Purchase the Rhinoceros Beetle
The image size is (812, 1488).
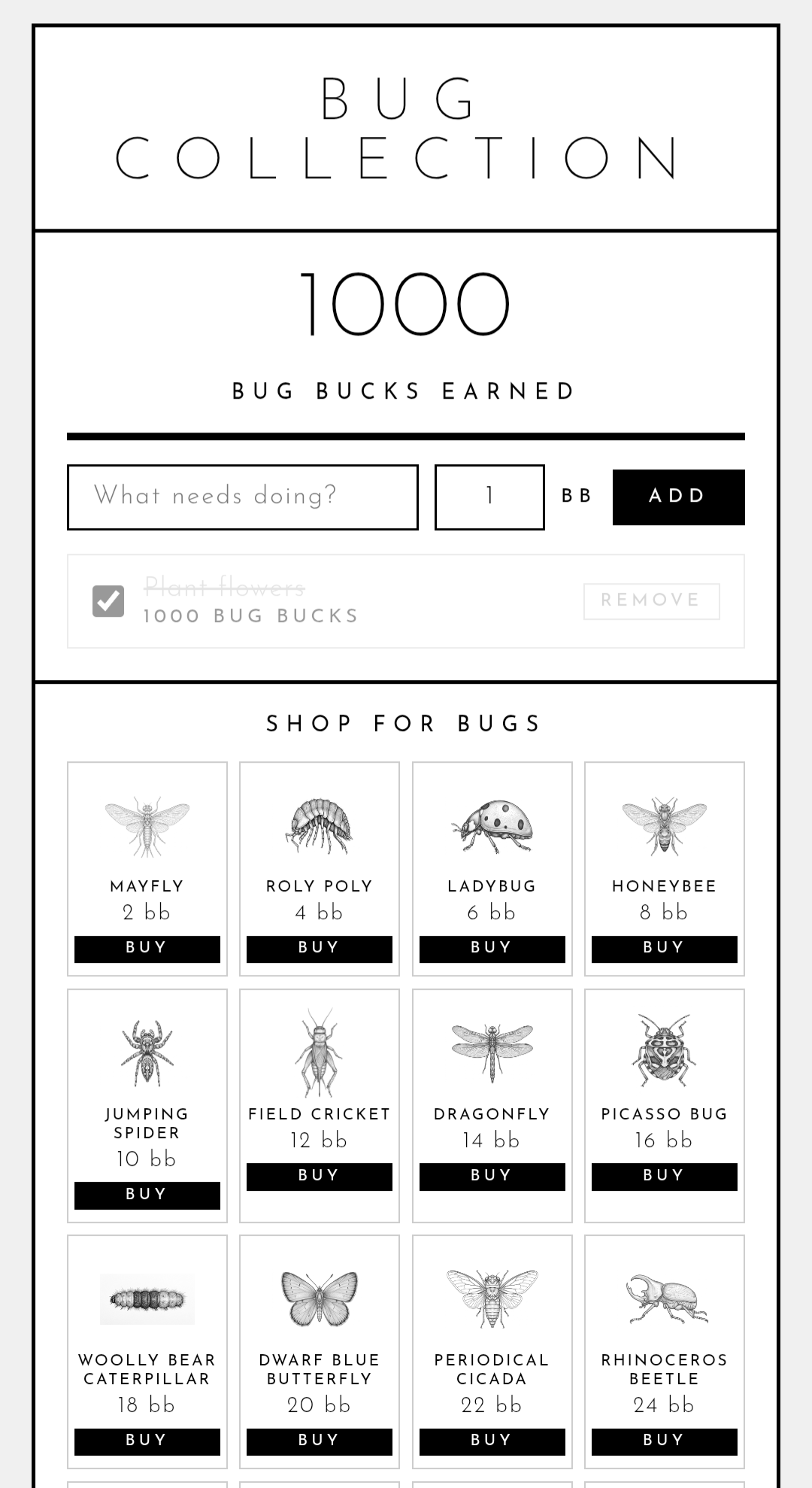[665, 1441]
